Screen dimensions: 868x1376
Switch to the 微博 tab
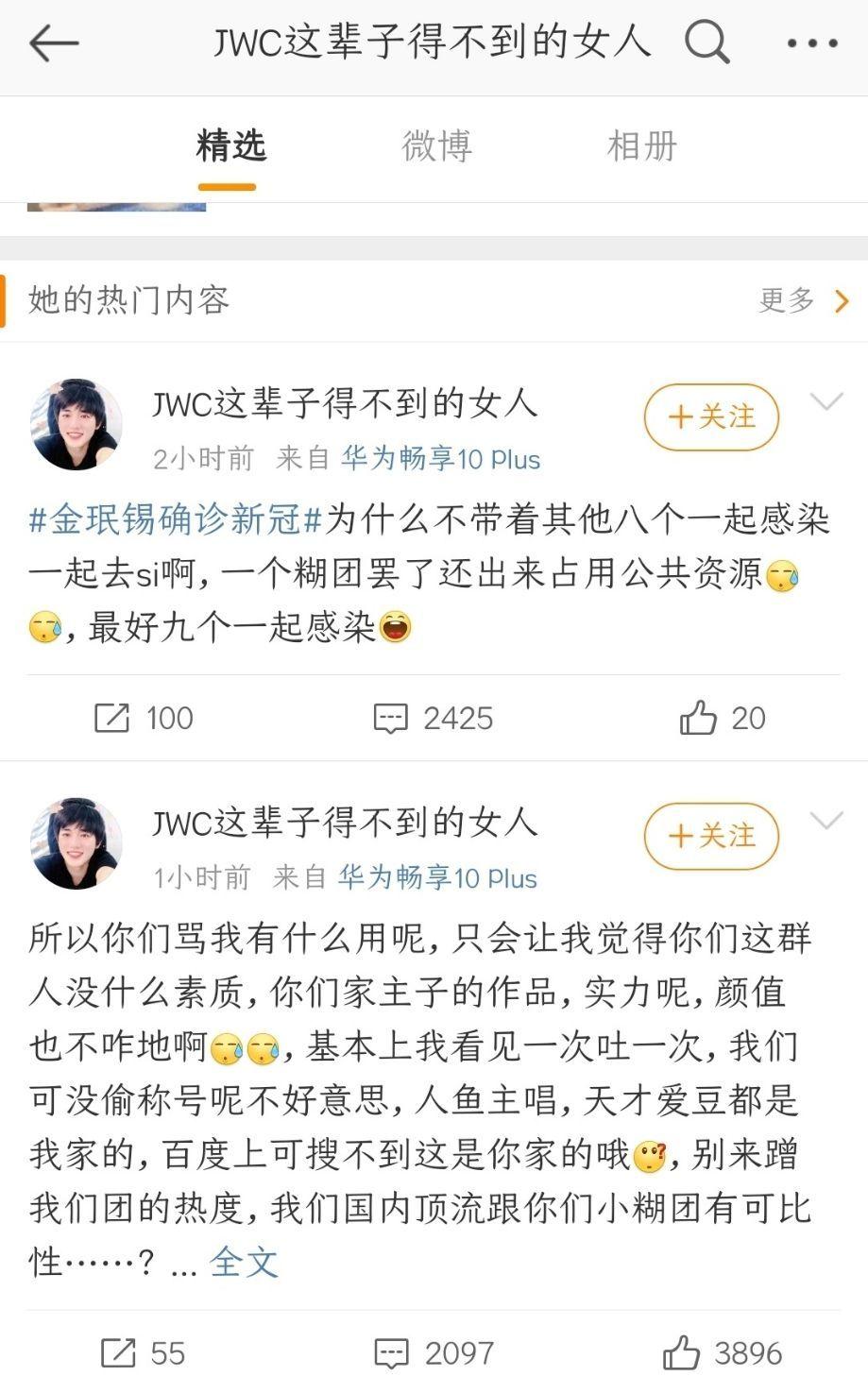point(436,146)
